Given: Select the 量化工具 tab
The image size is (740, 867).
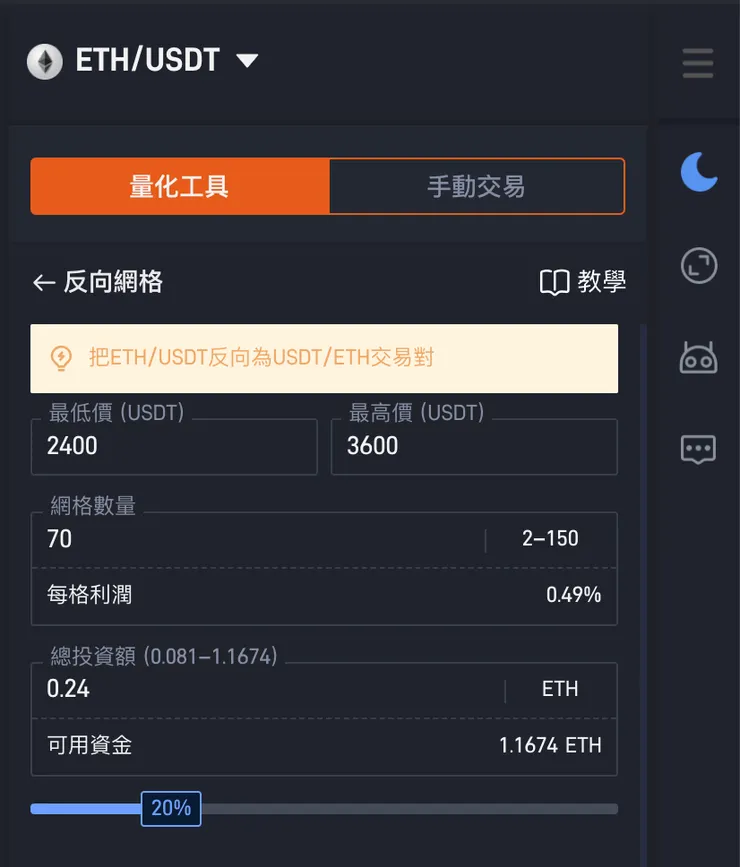Looking at the screenshot, I should (x=179, y=186).
